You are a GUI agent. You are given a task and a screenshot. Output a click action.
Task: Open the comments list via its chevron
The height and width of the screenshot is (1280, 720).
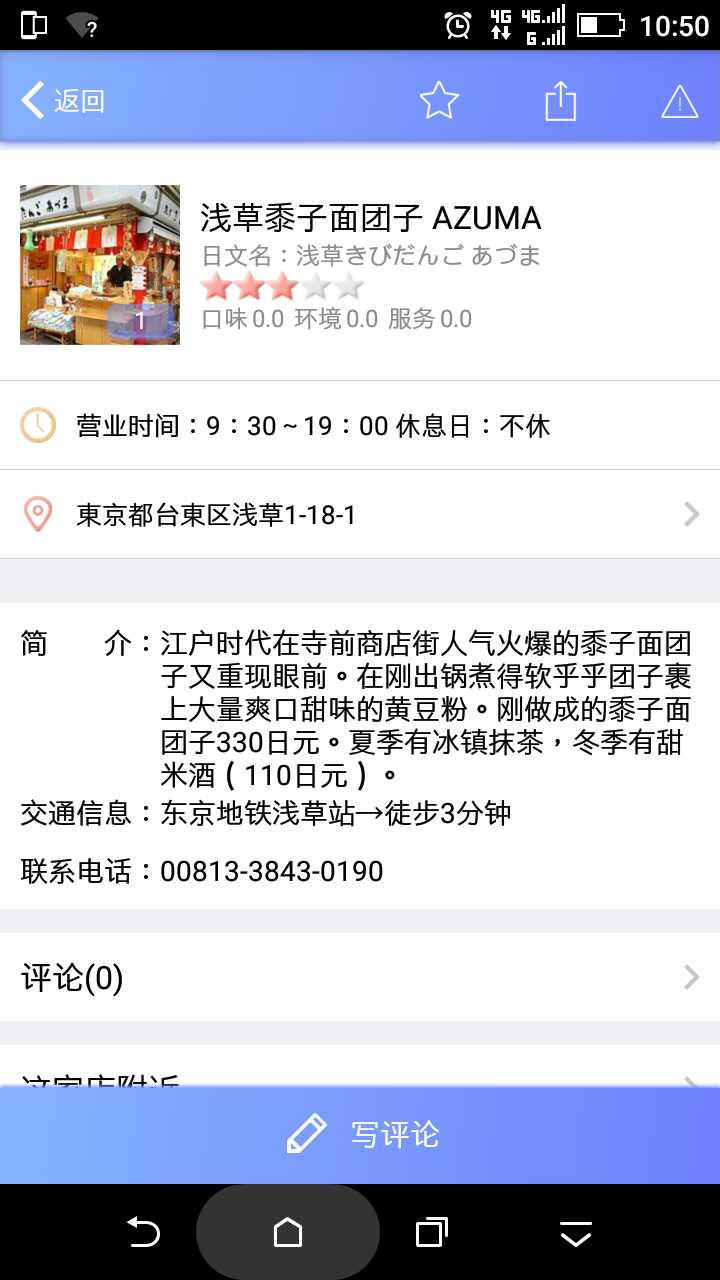[689, 977]
